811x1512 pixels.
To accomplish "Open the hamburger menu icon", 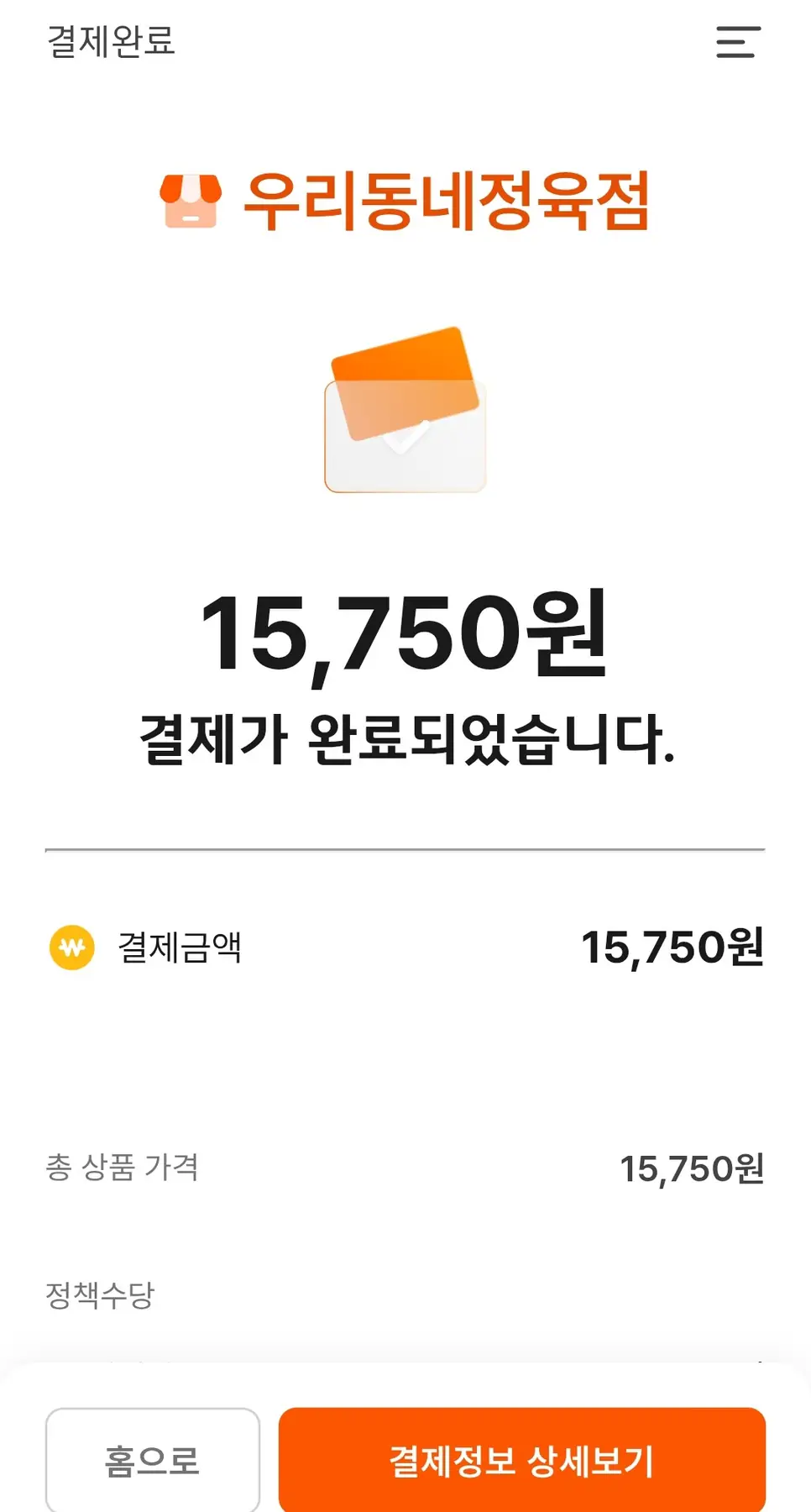I will (738, 42).
